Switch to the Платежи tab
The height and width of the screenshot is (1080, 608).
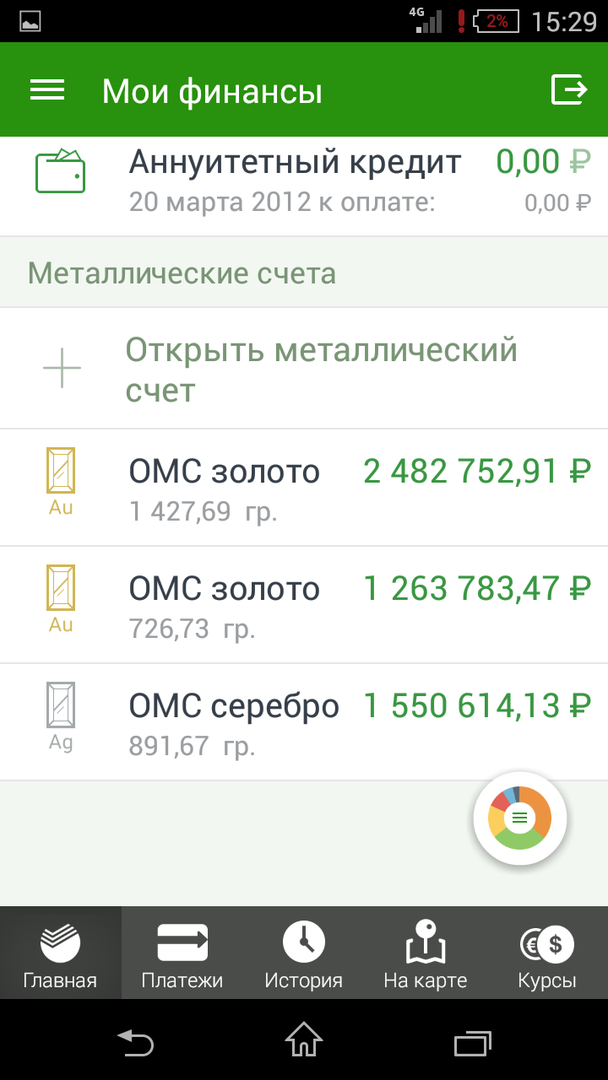pyautogui.click(x=182, y=953)
